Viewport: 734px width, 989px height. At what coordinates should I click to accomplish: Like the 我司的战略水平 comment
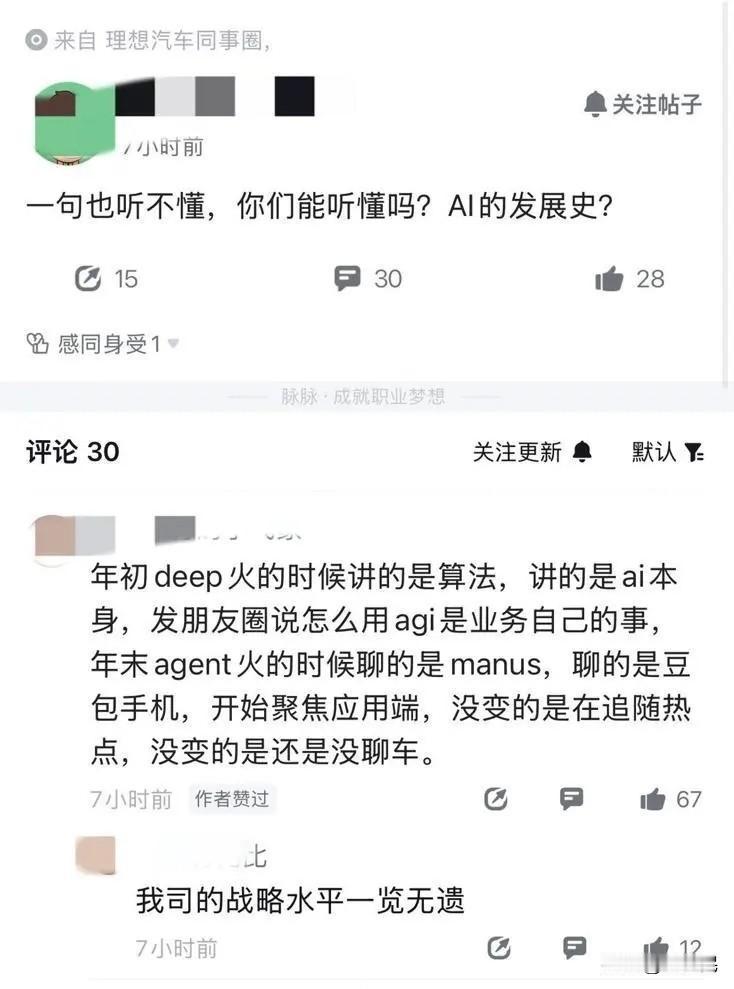[655, 945]
